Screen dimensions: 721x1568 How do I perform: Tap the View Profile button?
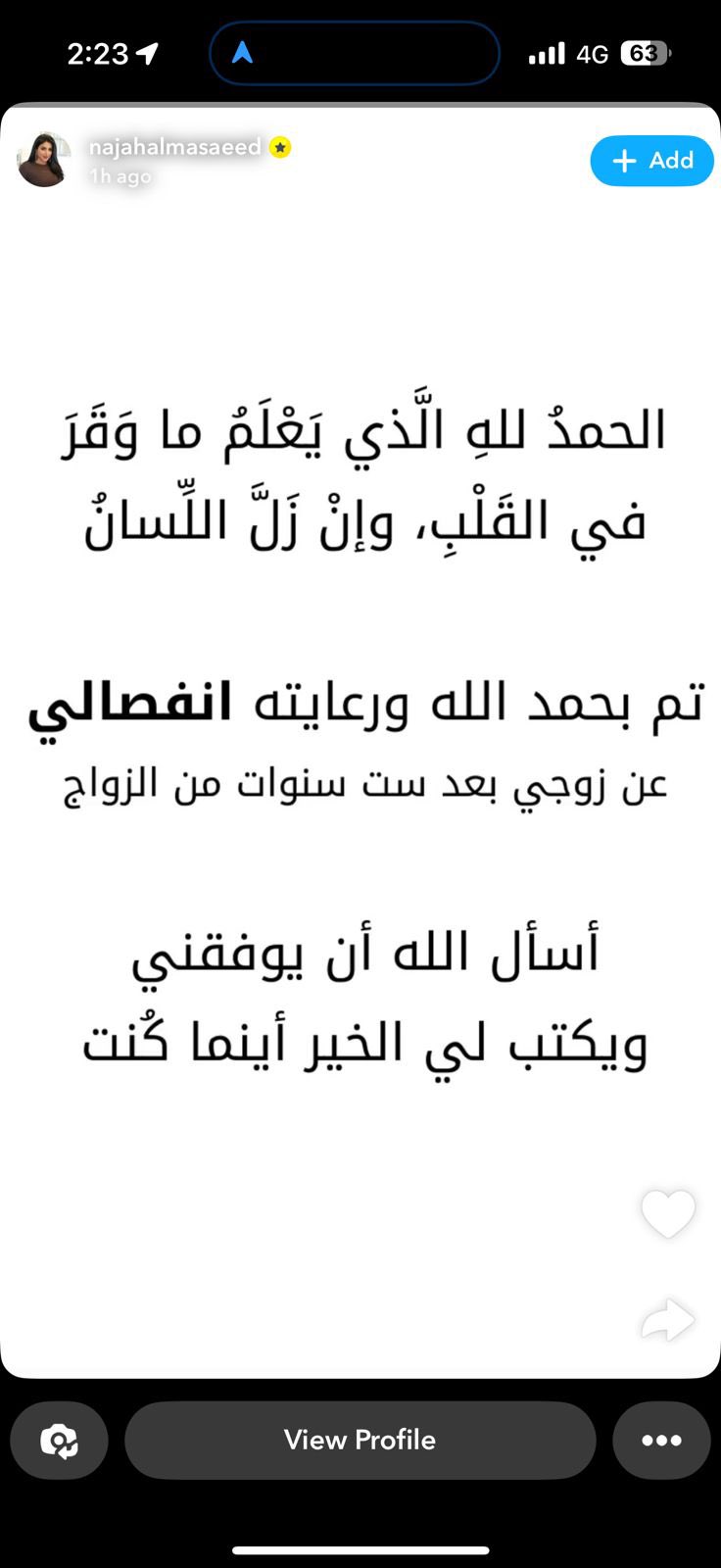point(360,1440)
